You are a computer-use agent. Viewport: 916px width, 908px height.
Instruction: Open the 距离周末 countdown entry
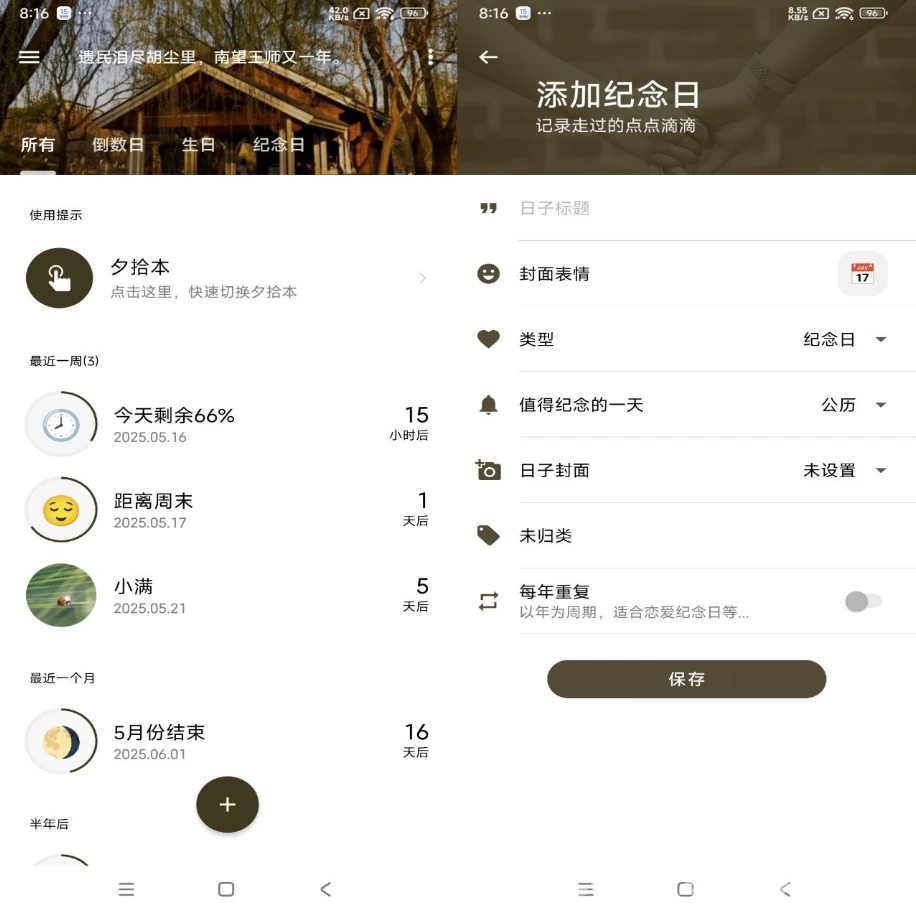[228, 510]
